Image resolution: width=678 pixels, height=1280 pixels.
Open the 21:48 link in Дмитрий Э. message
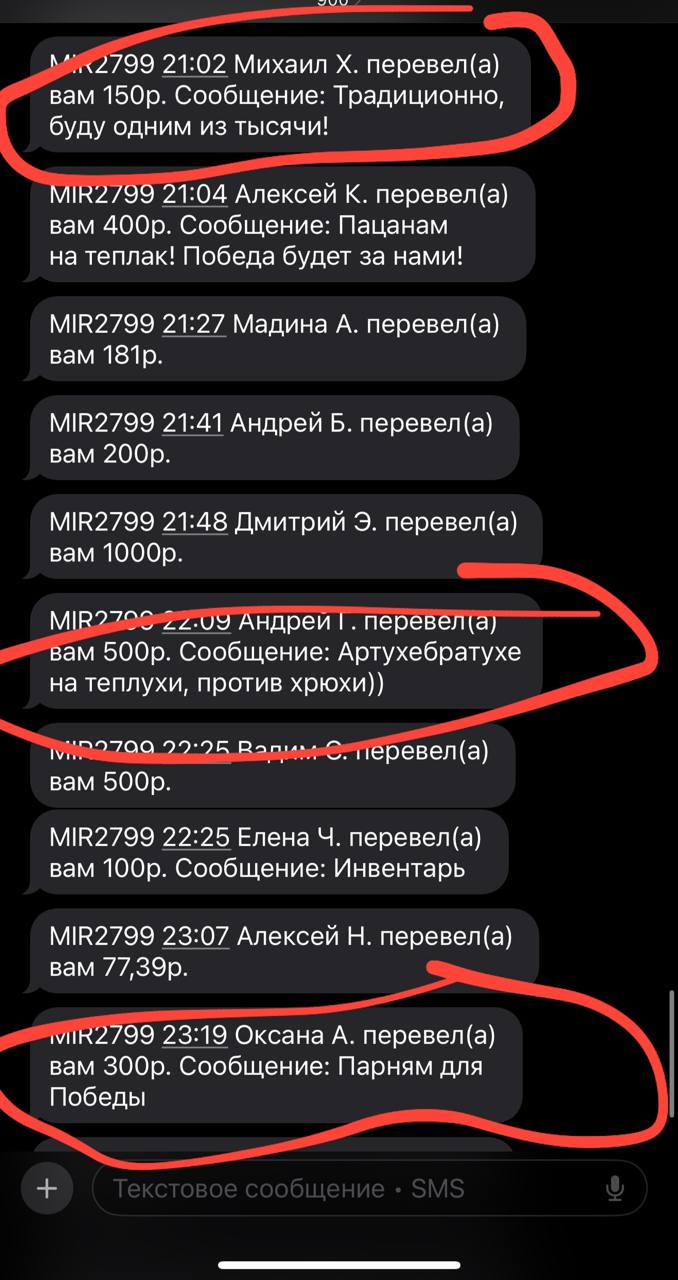[196, 522]
